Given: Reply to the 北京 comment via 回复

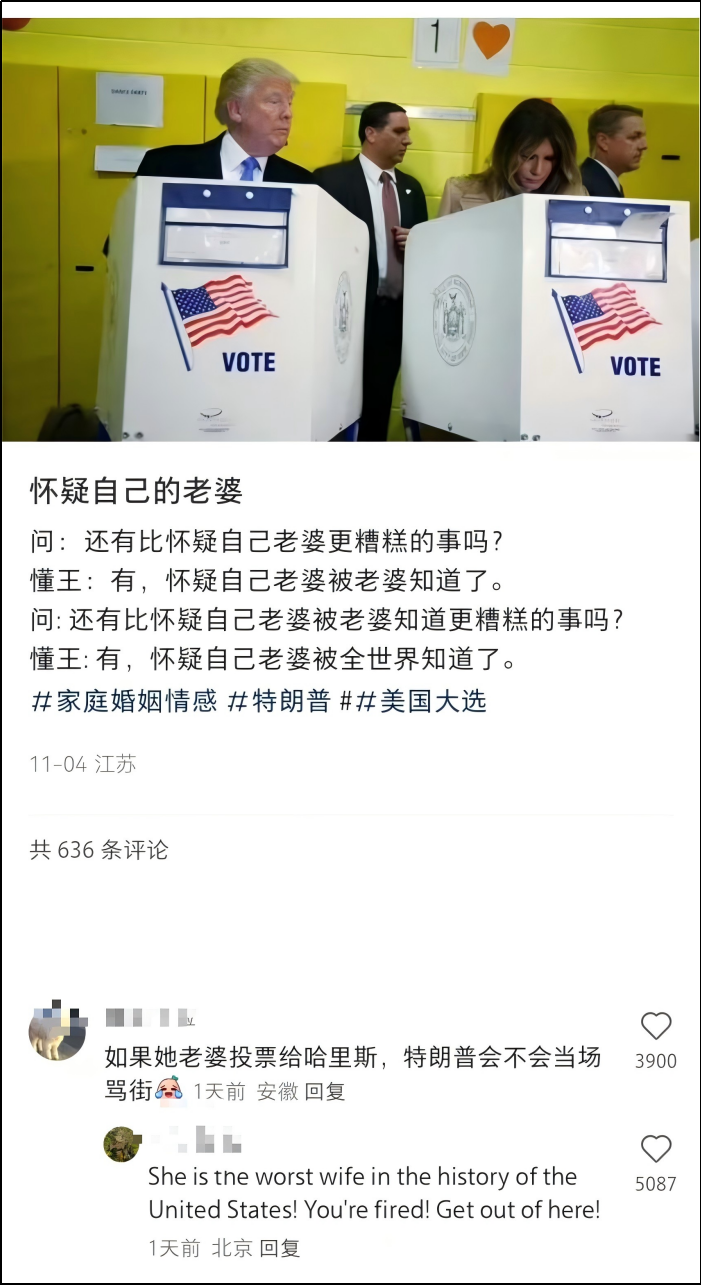Looking at the screenshot, I should click(x=280, y=1248).
